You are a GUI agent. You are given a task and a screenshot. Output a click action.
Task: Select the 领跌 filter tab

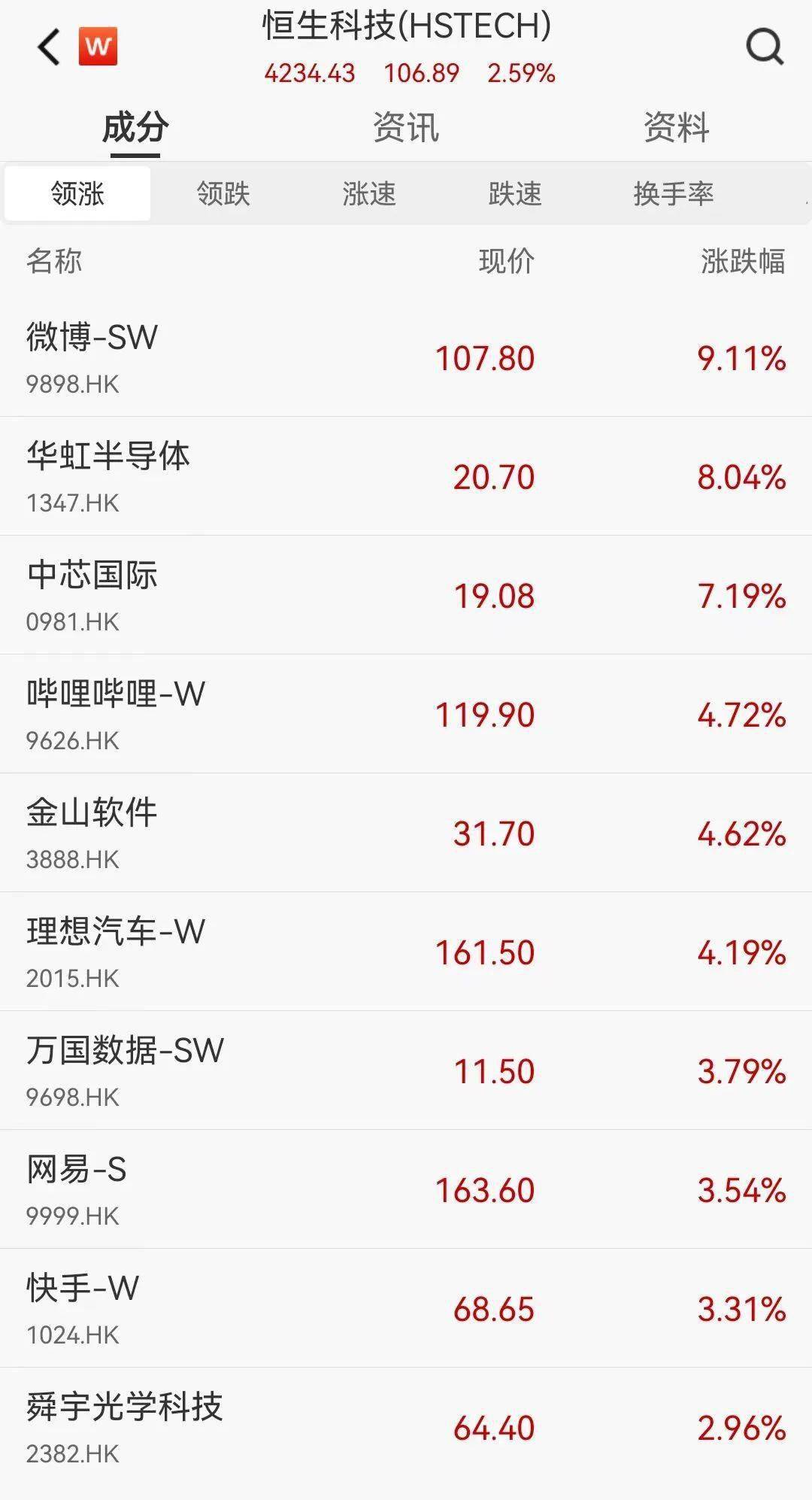tap(223, 194)
